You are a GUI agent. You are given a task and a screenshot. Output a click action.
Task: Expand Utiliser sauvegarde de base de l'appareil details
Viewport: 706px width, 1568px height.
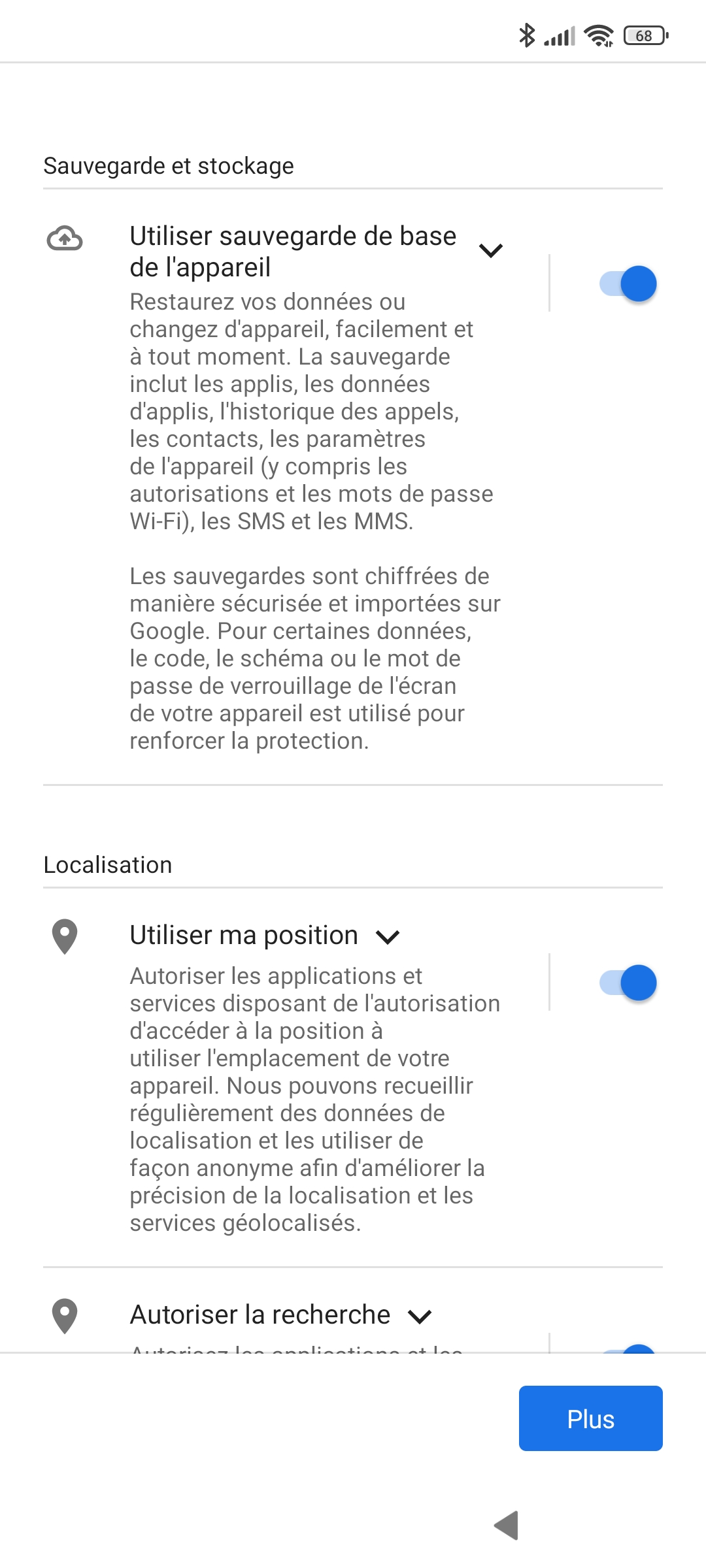pyautogui.click(x=490, y=250)
